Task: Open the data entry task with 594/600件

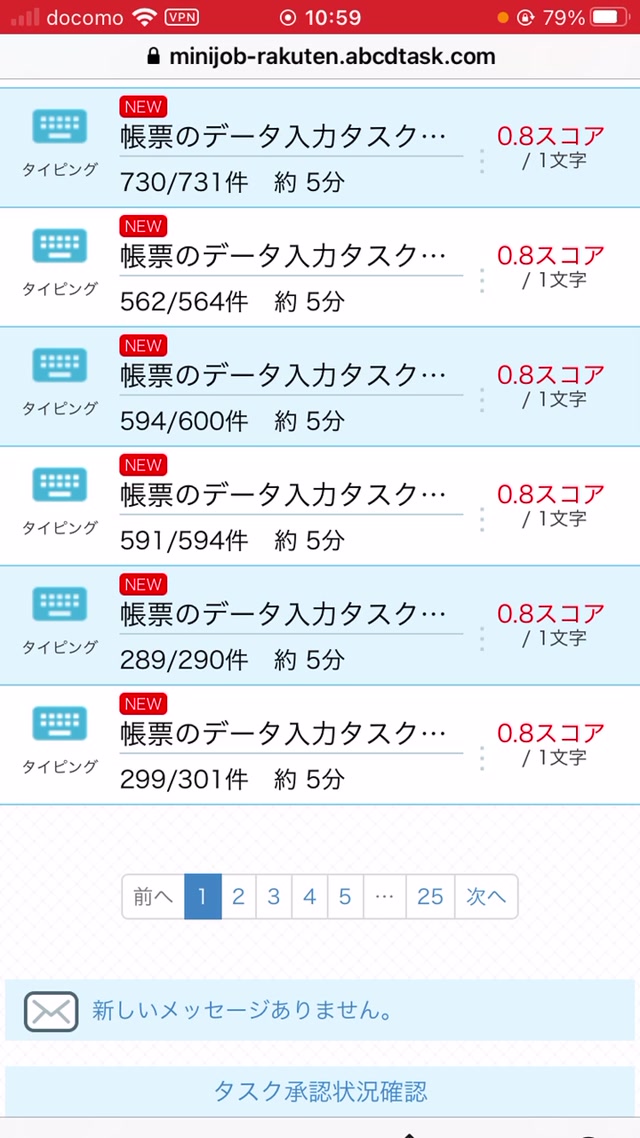Action: [320, 387]
